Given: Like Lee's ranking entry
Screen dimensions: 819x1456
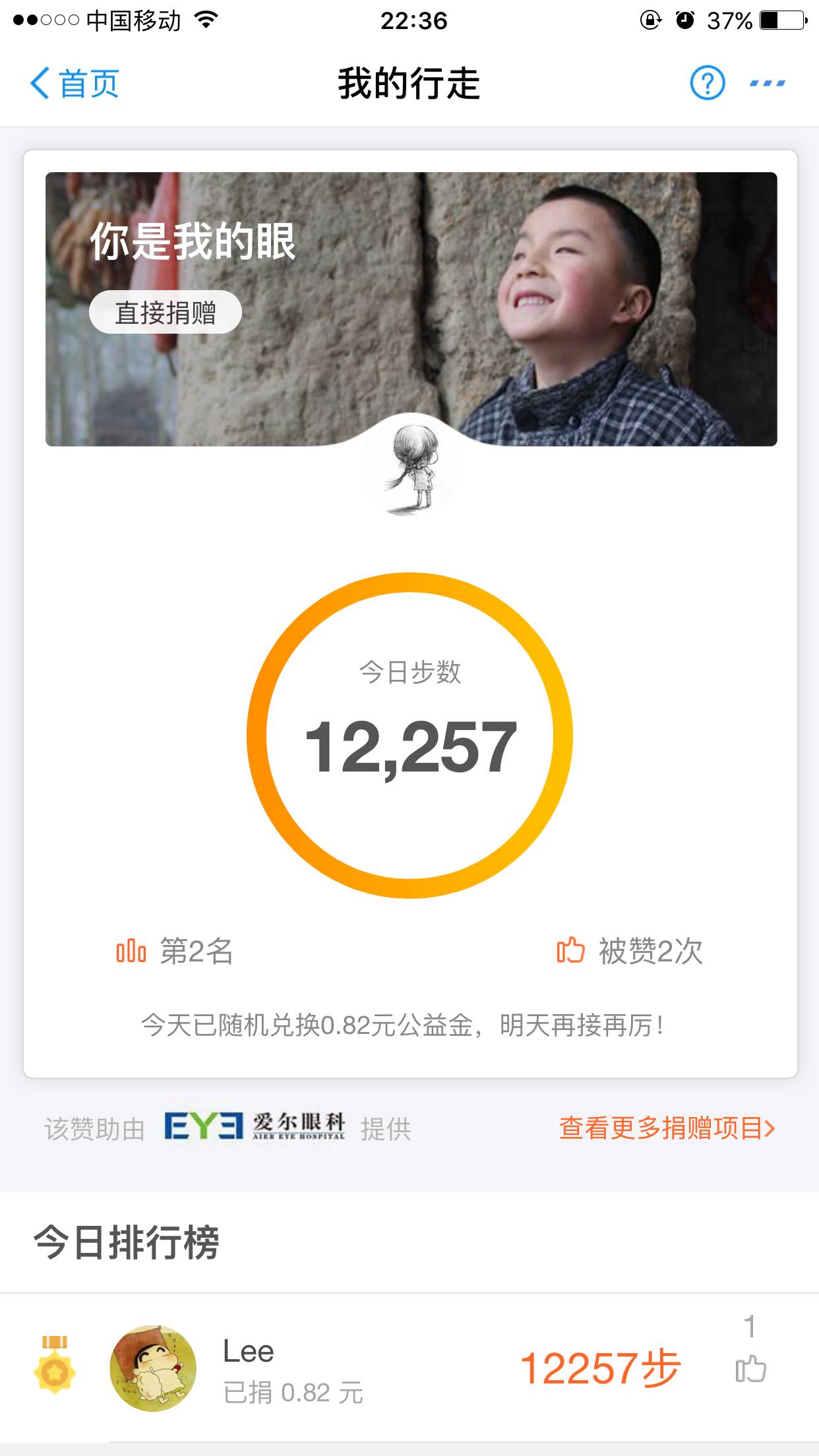Looking at the screenshot, I should point(750,1369).
